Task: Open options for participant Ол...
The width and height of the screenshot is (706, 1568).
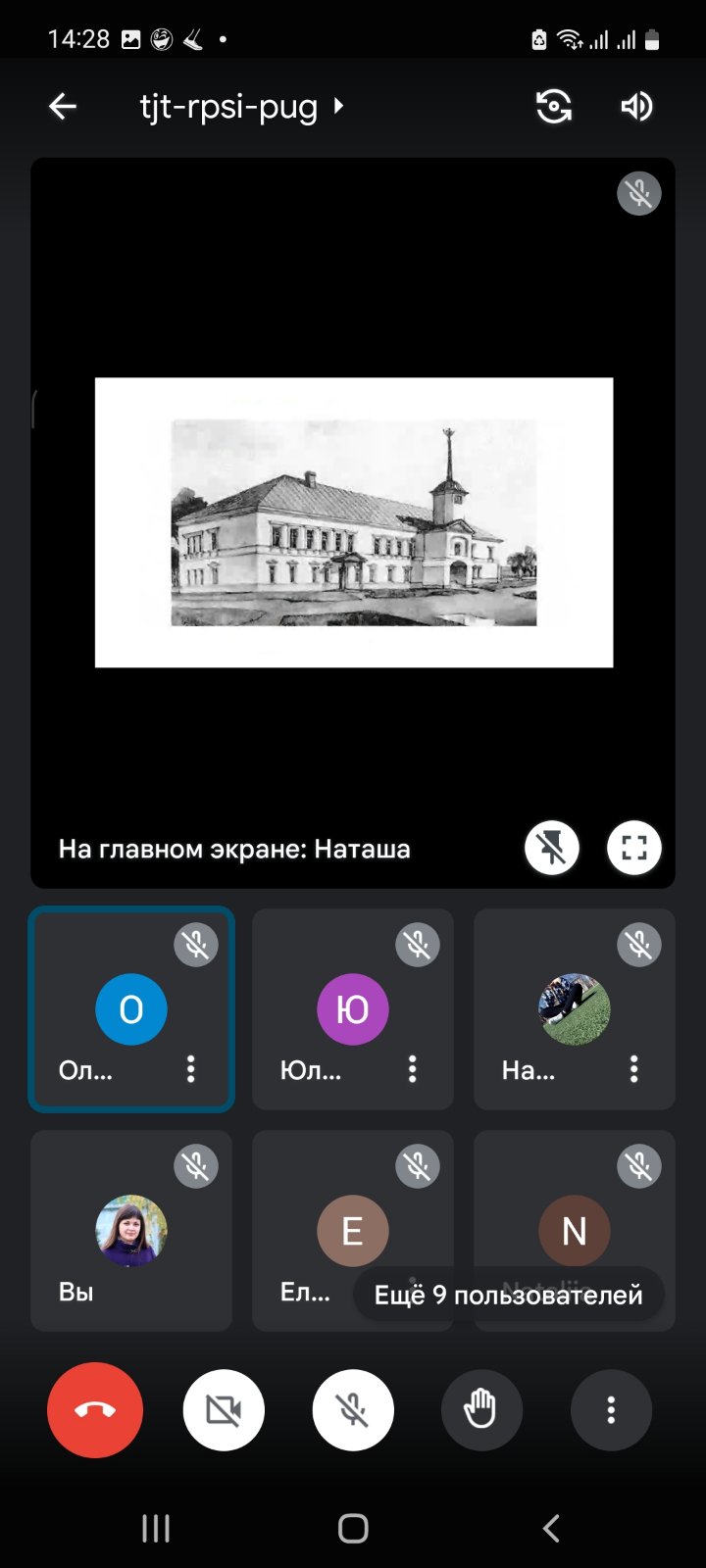Action: [x=191, y=1068]
